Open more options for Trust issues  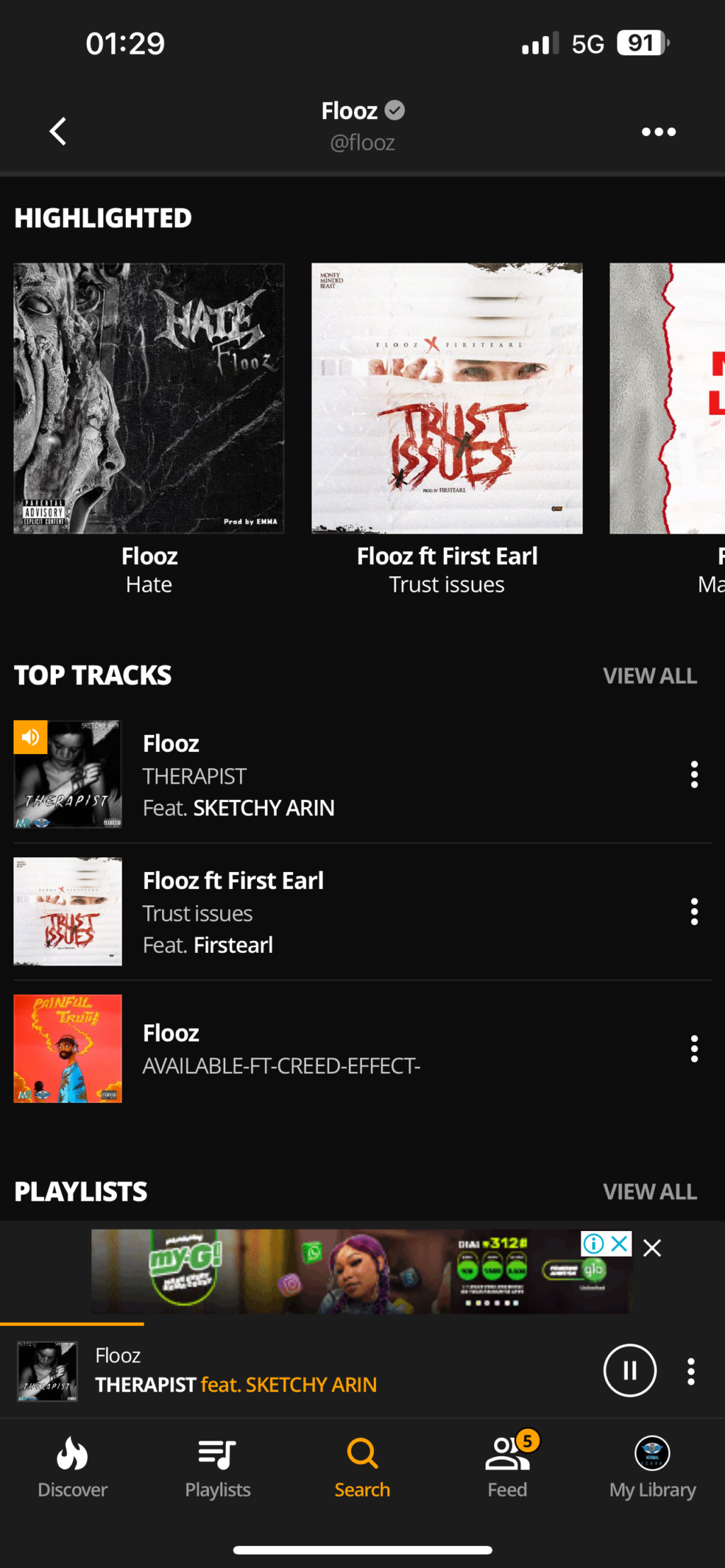point(694,912)
